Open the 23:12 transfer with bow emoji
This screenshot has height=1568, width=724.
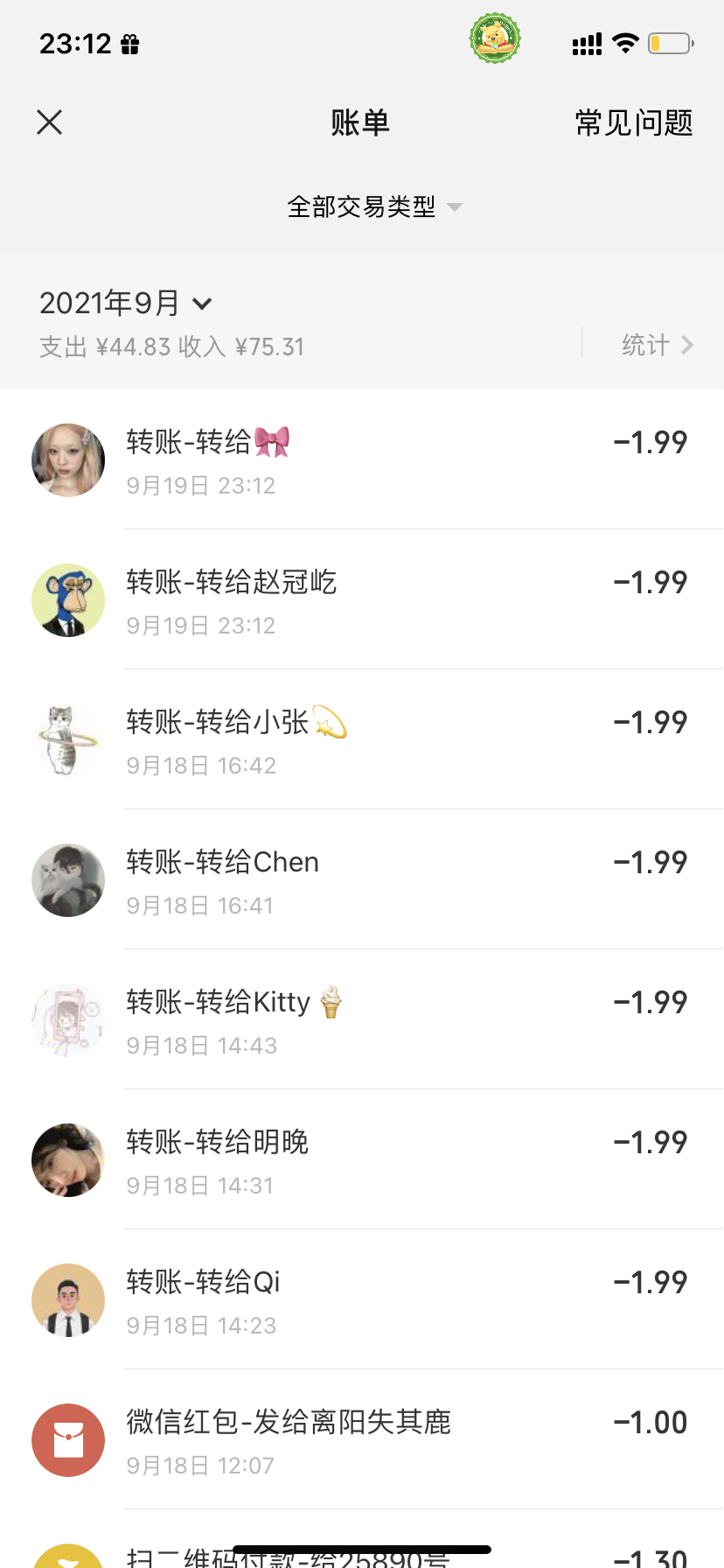click(362, 460)
